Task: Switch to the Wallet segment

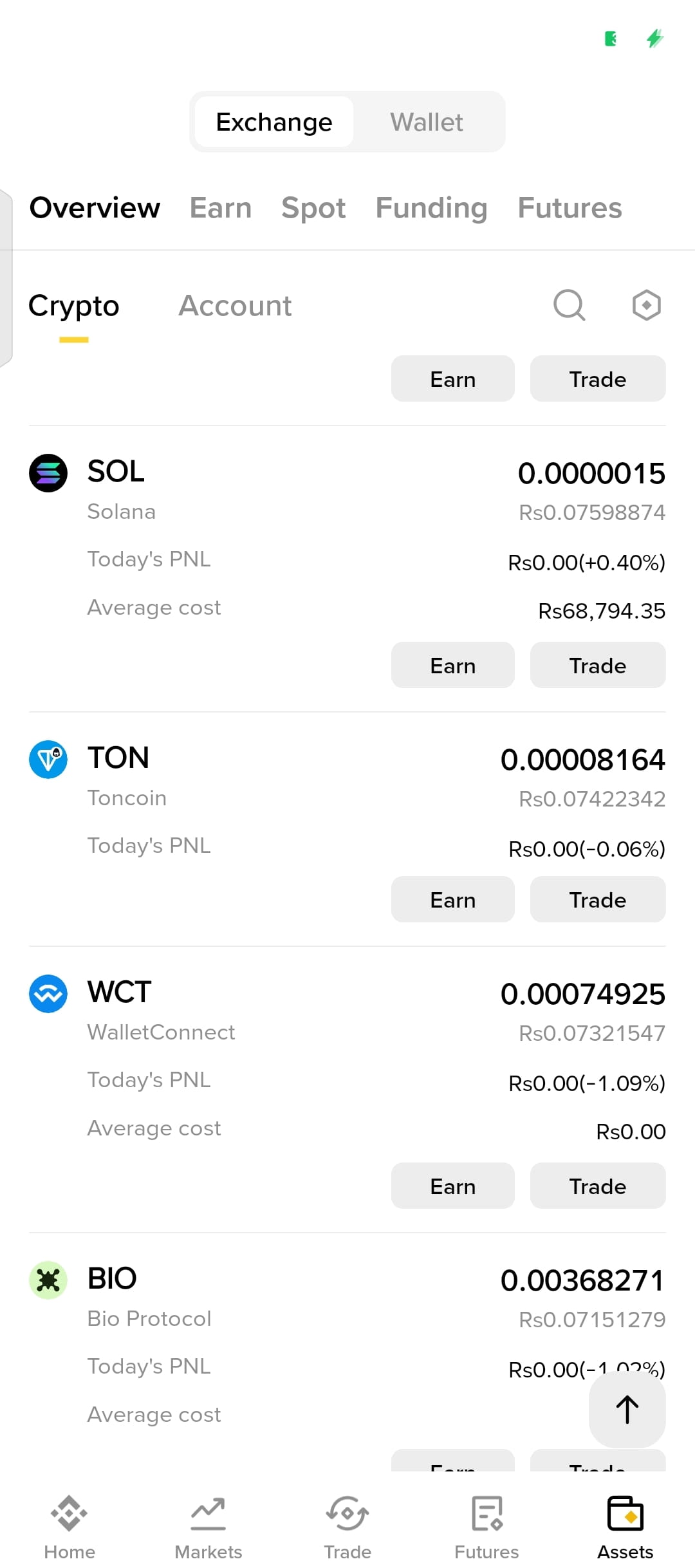Action: tap(426, 122)
